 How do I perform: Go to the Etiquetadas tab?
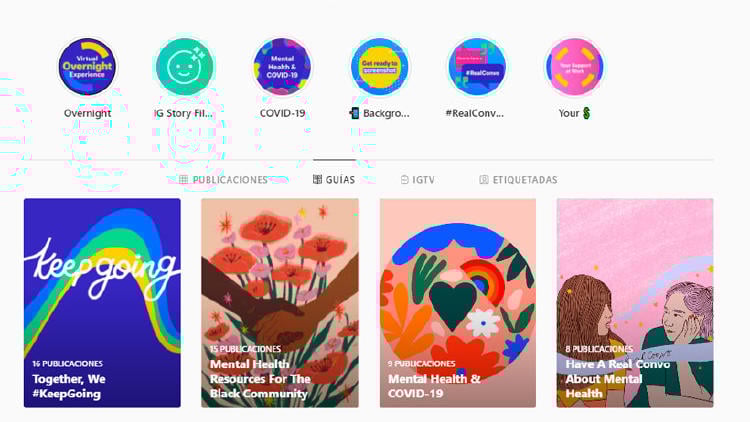(x=518, y=180)
